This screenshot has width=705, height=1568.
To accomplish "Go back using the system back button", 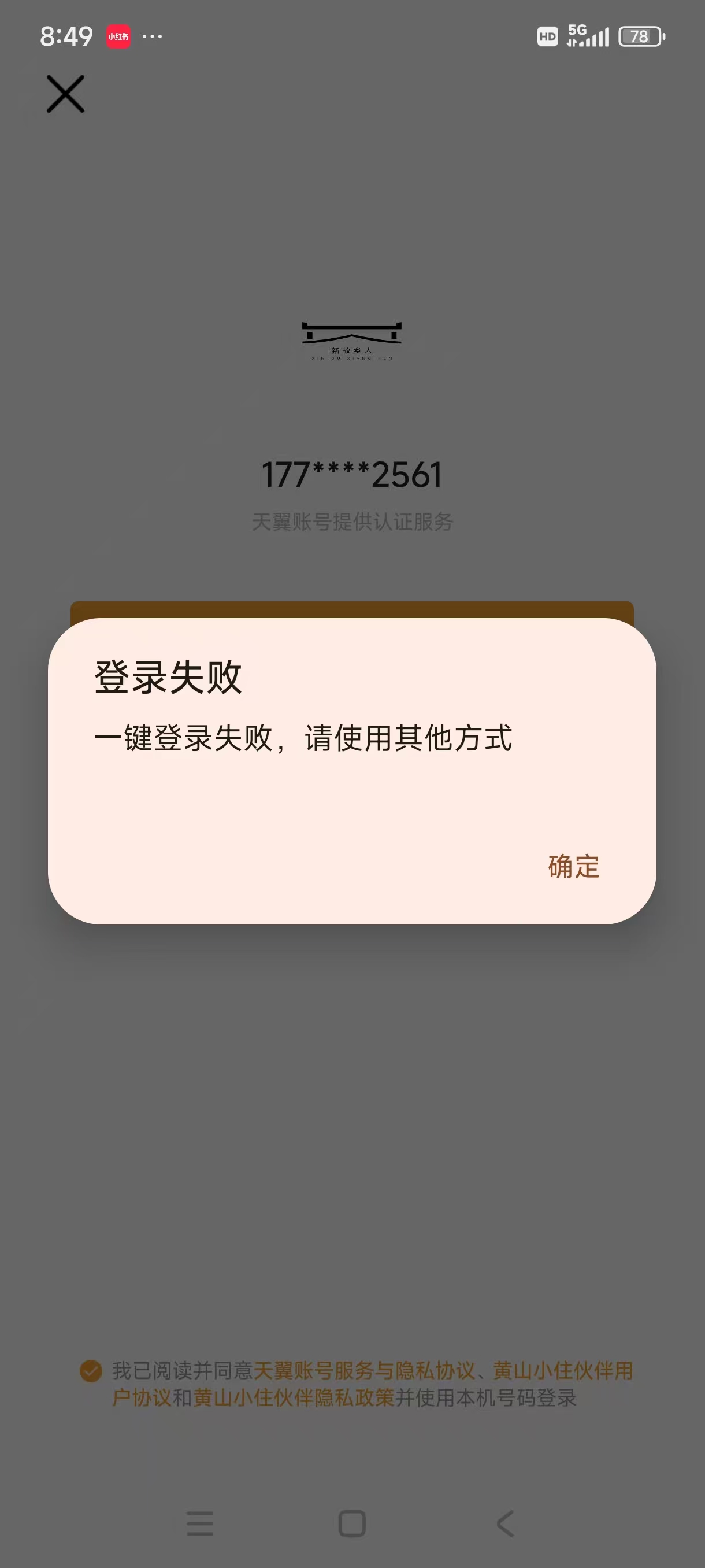I will (506, 1523).
